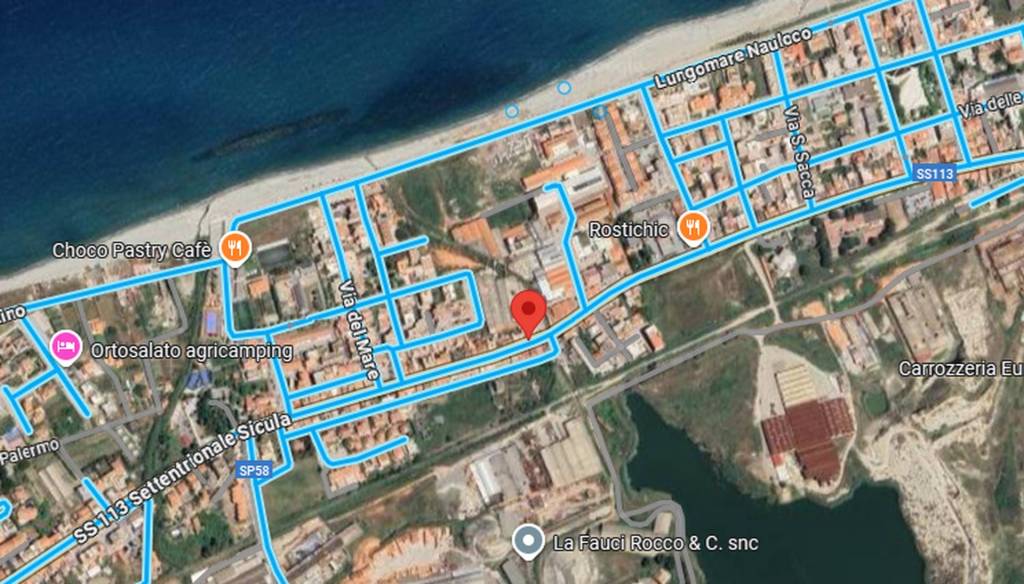
Task: Select the Rostichic restaurant marker
Action: coord(692,229)
